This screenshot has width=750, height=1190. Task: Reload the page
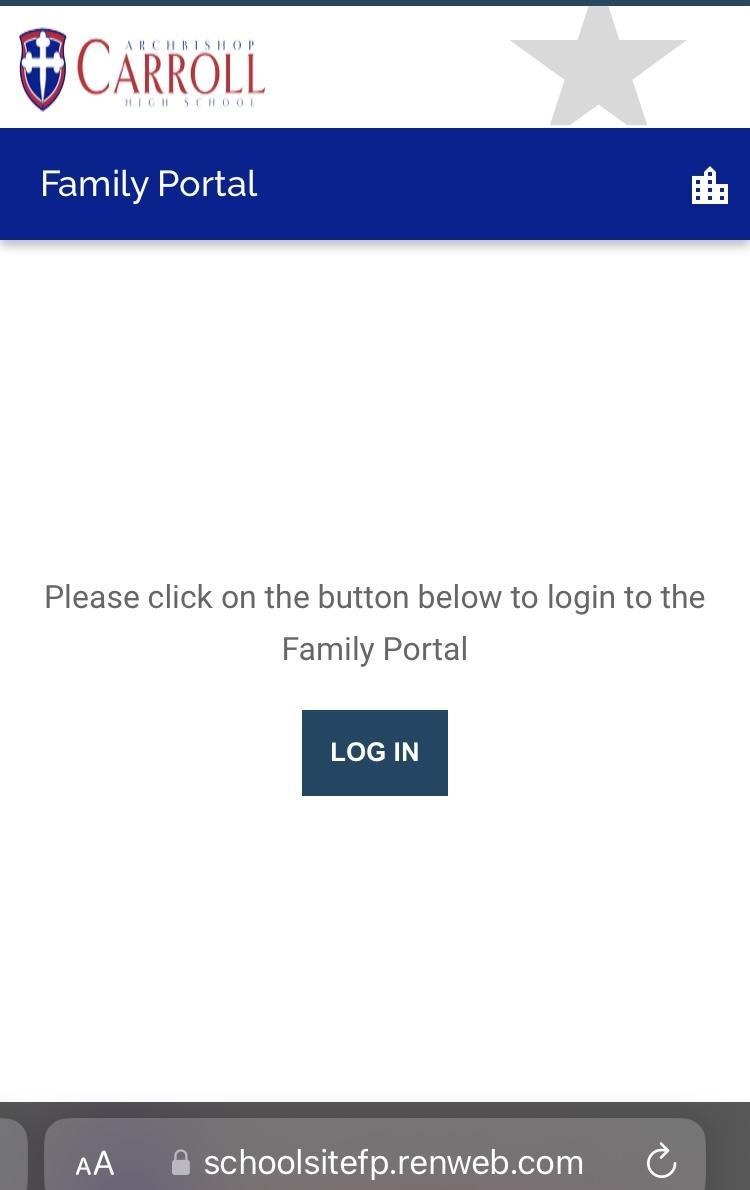coord(661,1162)
